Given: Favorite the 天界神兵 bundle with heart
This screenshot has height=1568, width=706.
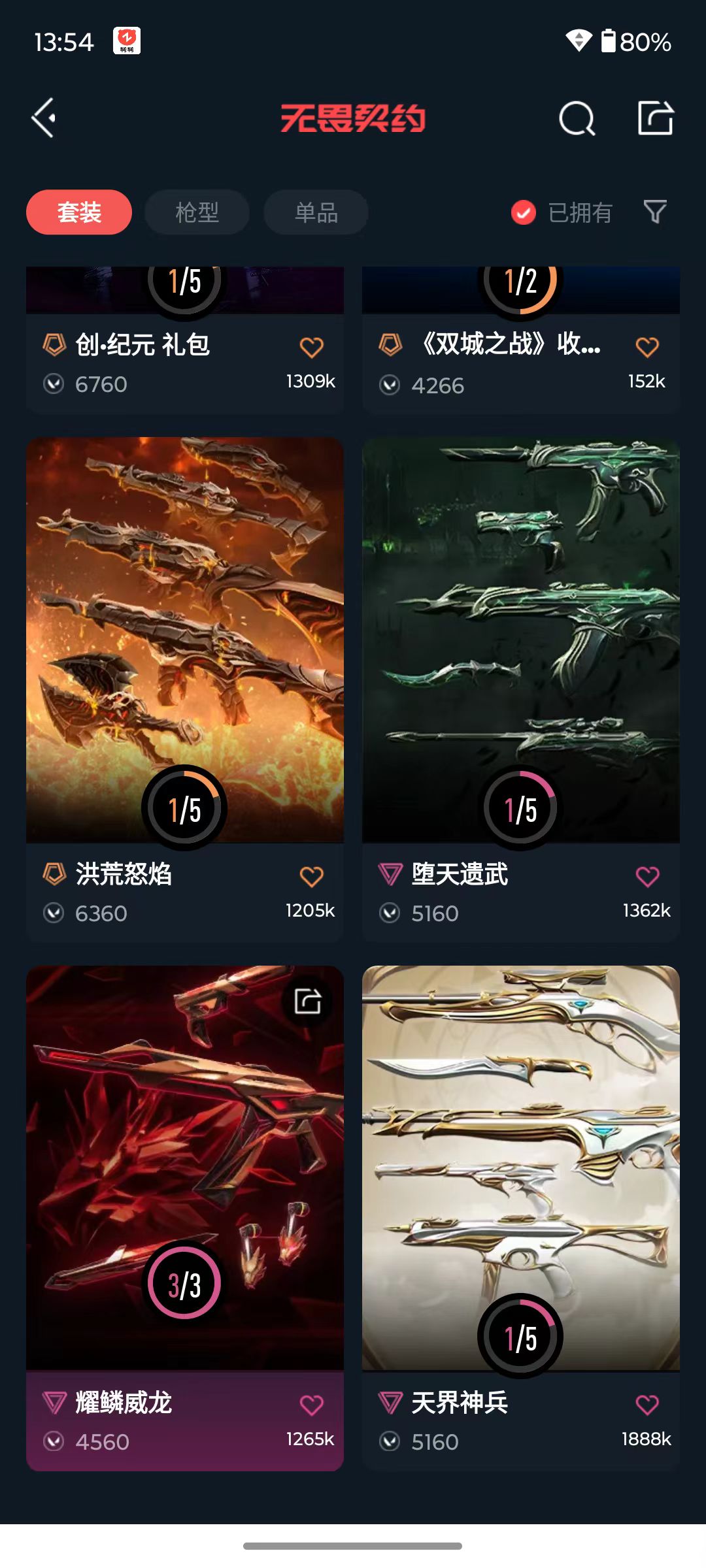Looking at the screenshot, I should tap(648, 1405).
